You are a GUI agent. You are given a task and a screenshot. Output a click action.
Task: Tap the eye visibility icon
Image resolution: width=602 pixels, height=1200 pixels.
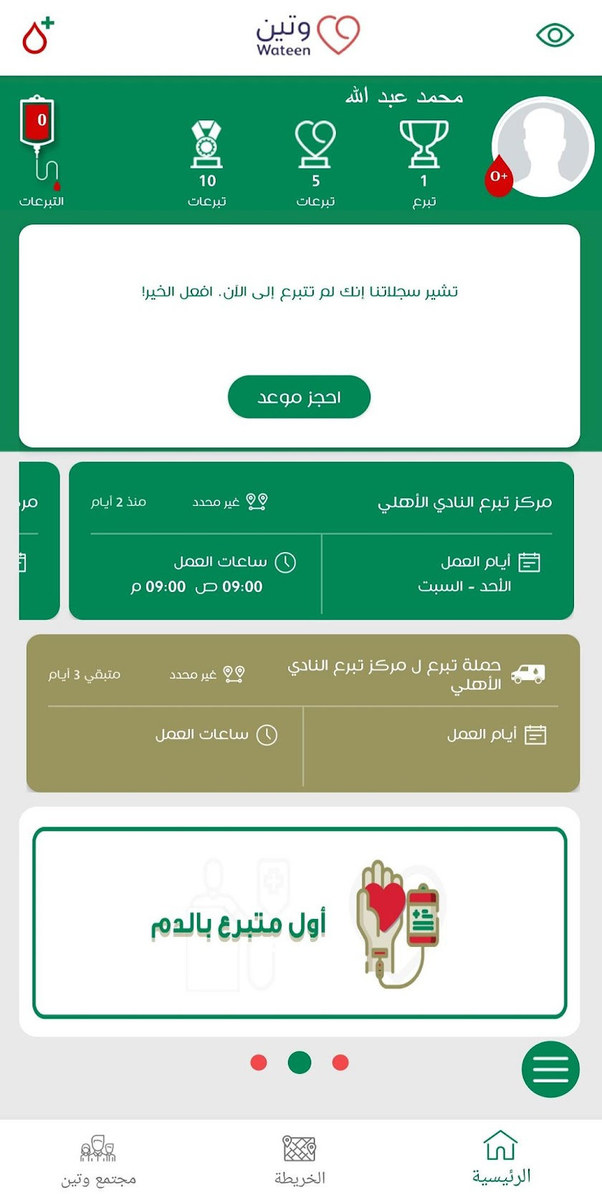click(555, 35)
